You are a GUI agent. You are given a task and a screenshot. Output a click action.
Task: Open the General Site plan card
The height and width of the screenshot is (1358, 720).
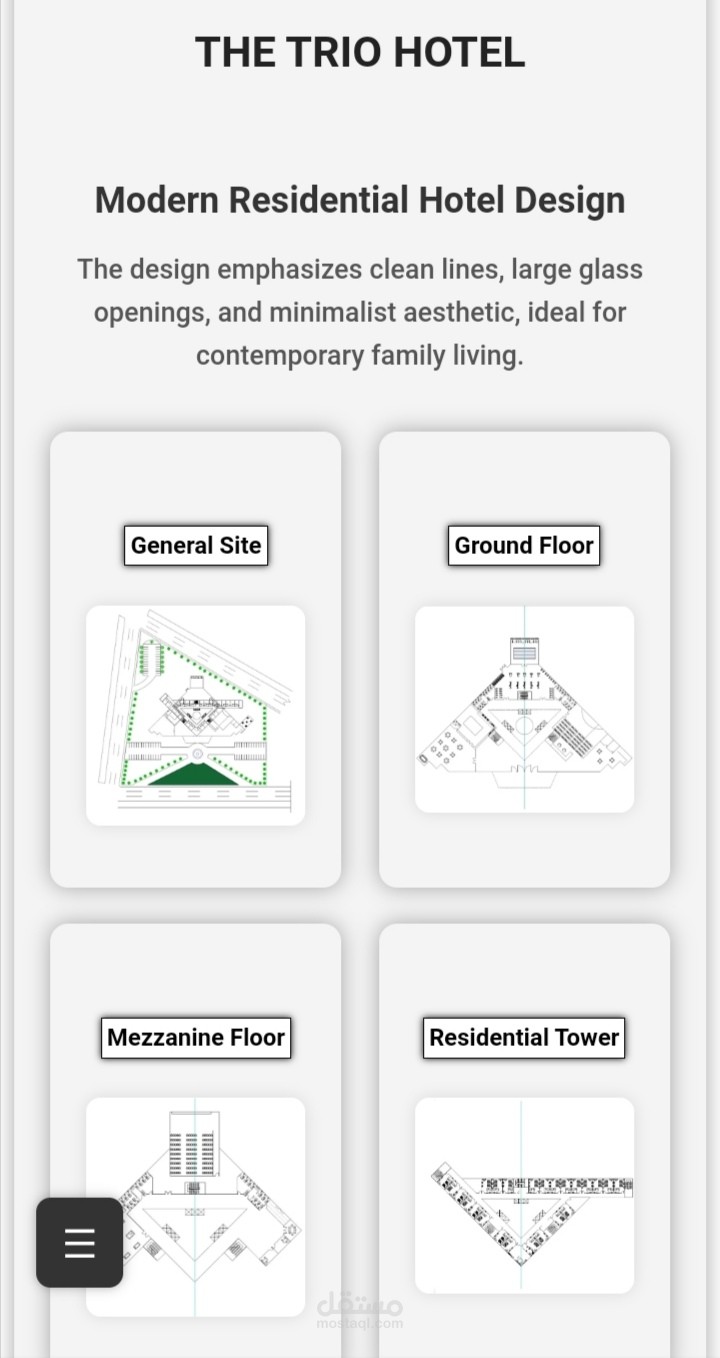click(196, 659)
